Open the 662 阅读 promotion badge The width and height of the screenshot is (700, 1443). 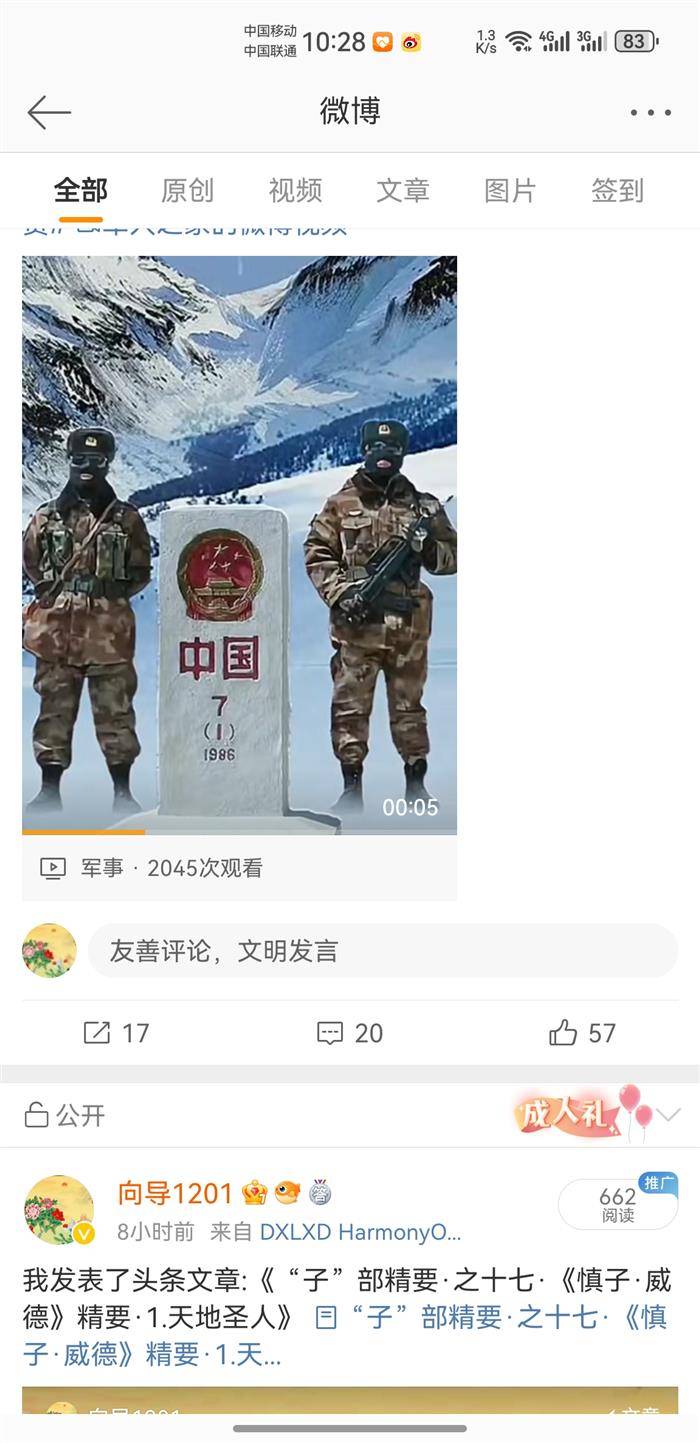click(618, 1204)
